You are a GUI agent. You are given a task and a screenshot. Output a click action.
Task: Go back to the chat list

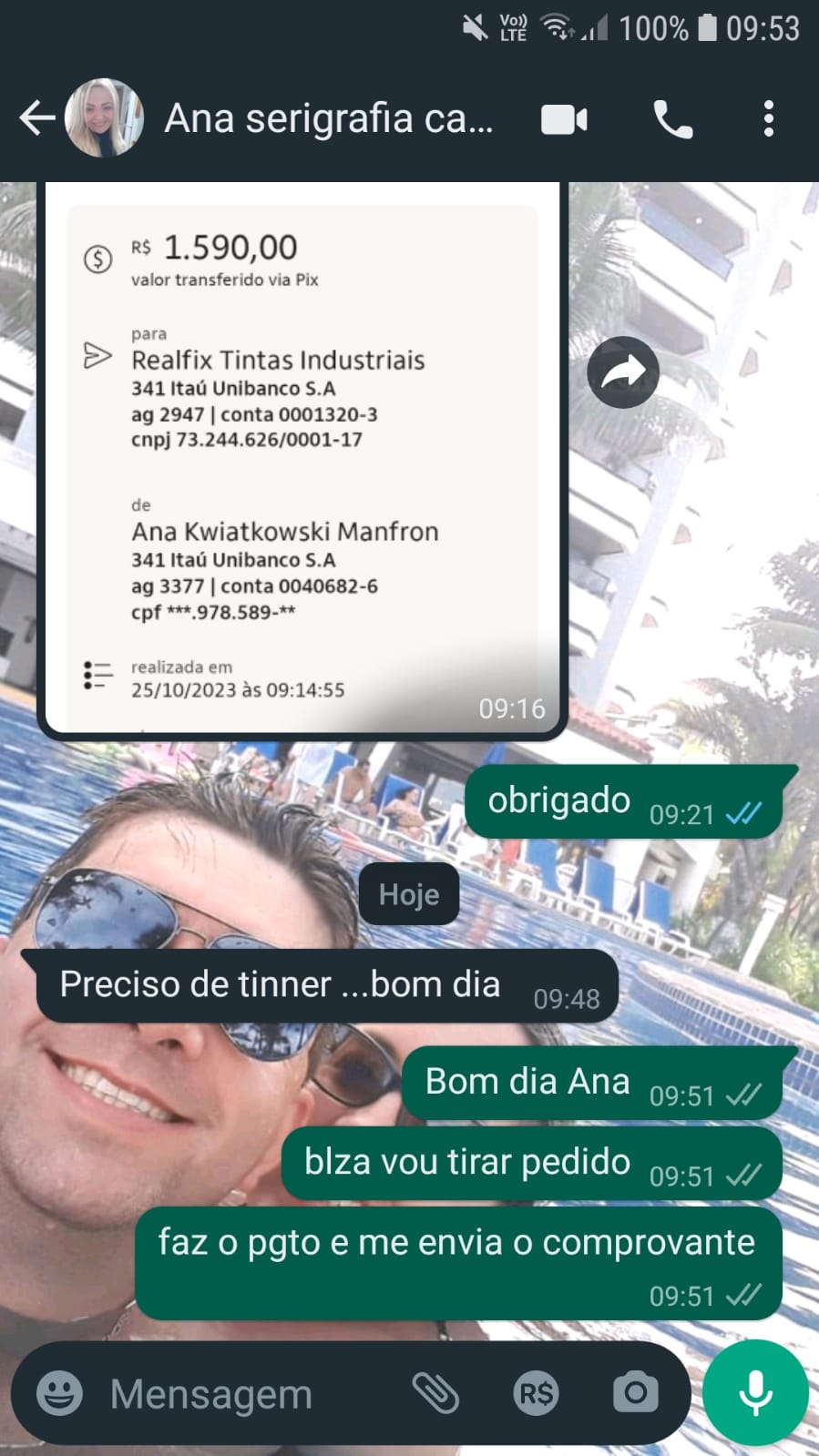[36, 118]
